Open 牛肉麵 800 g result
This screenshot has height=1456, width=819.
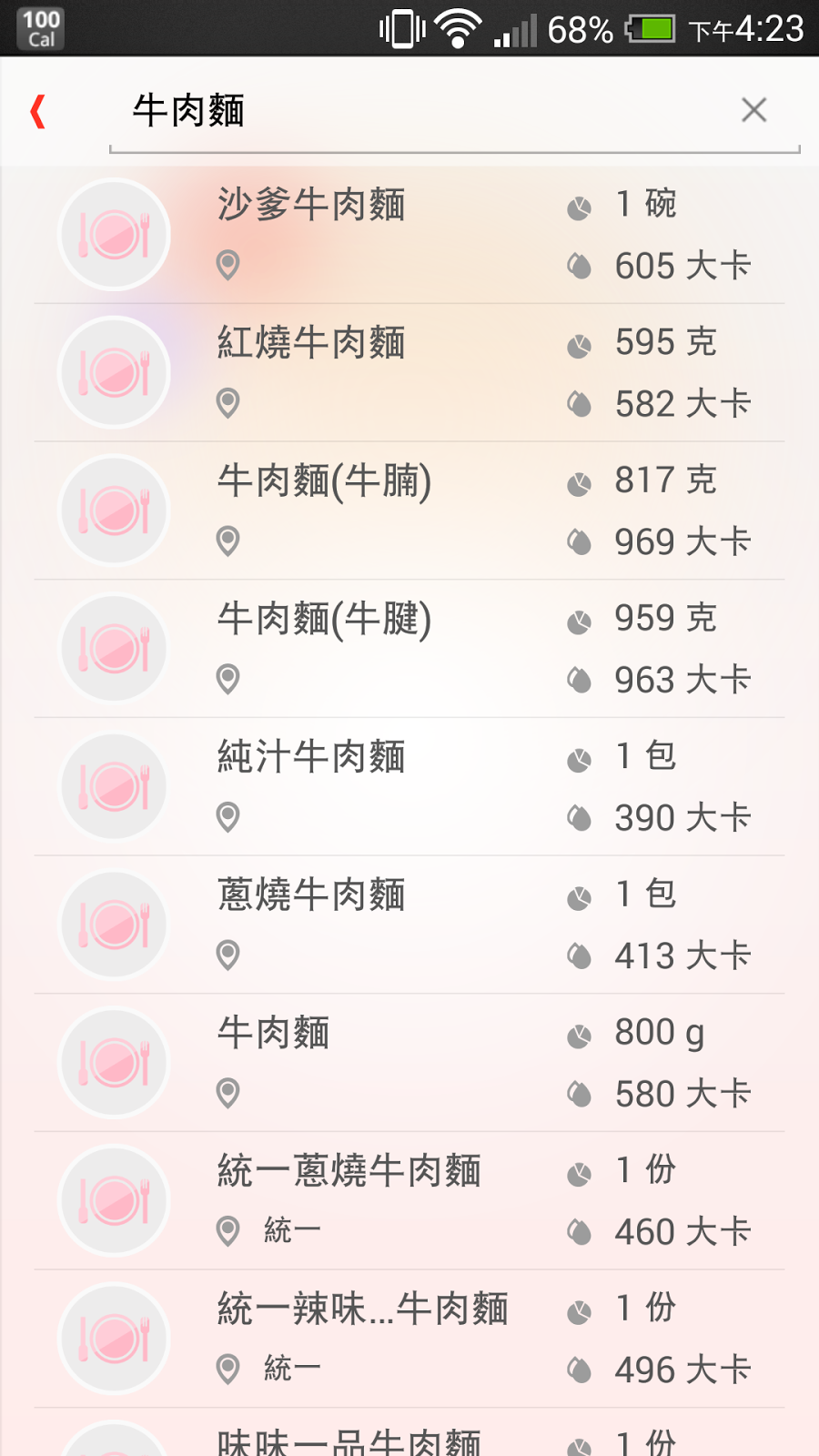point(409,1063)
